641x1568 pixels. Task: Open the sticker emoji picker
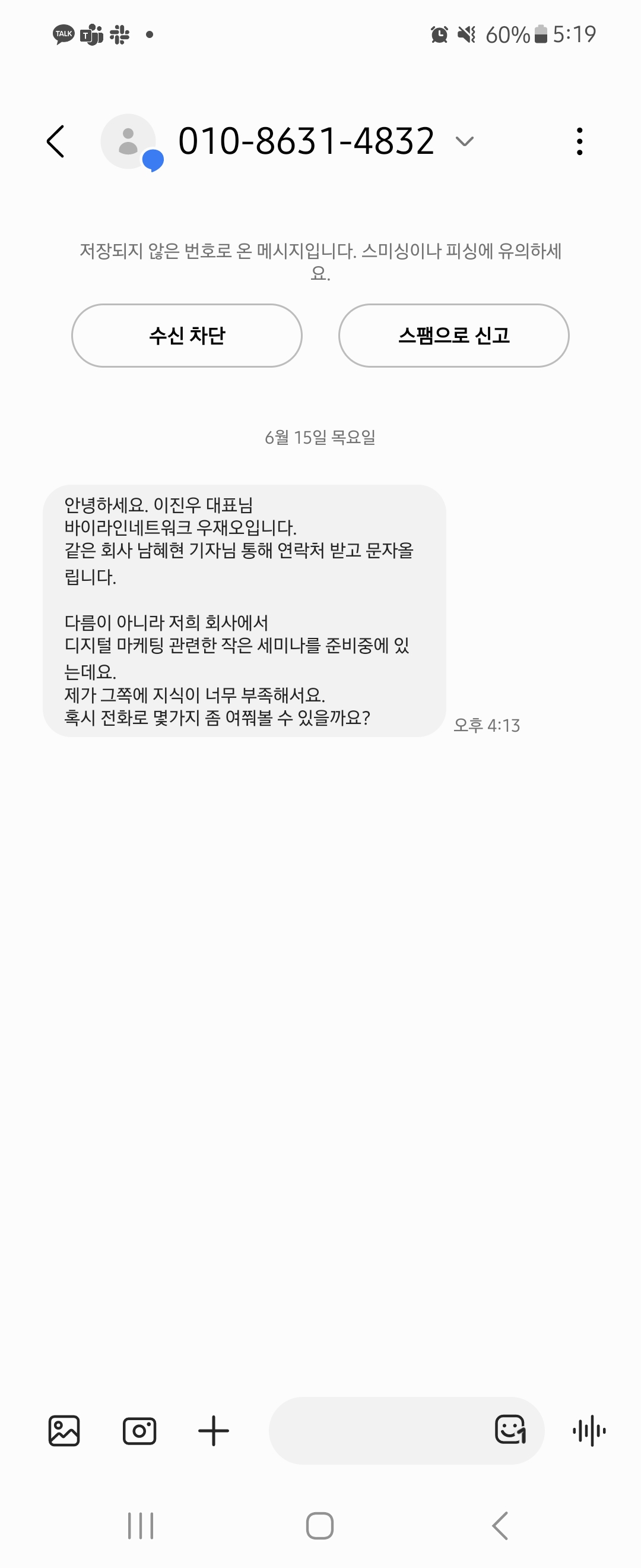tap(510, 1430)
